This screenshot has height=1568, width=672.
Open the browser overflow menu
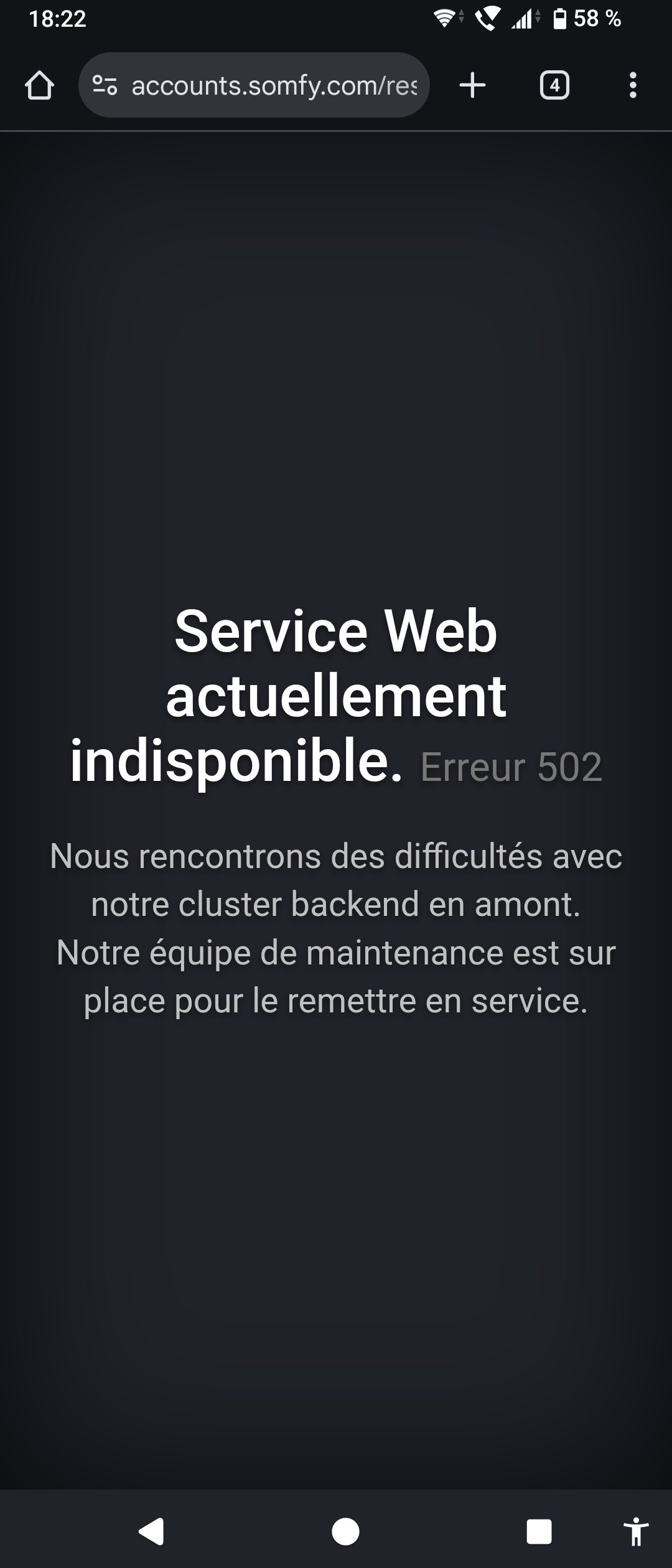pyautogui.click(x=633, y=85)
